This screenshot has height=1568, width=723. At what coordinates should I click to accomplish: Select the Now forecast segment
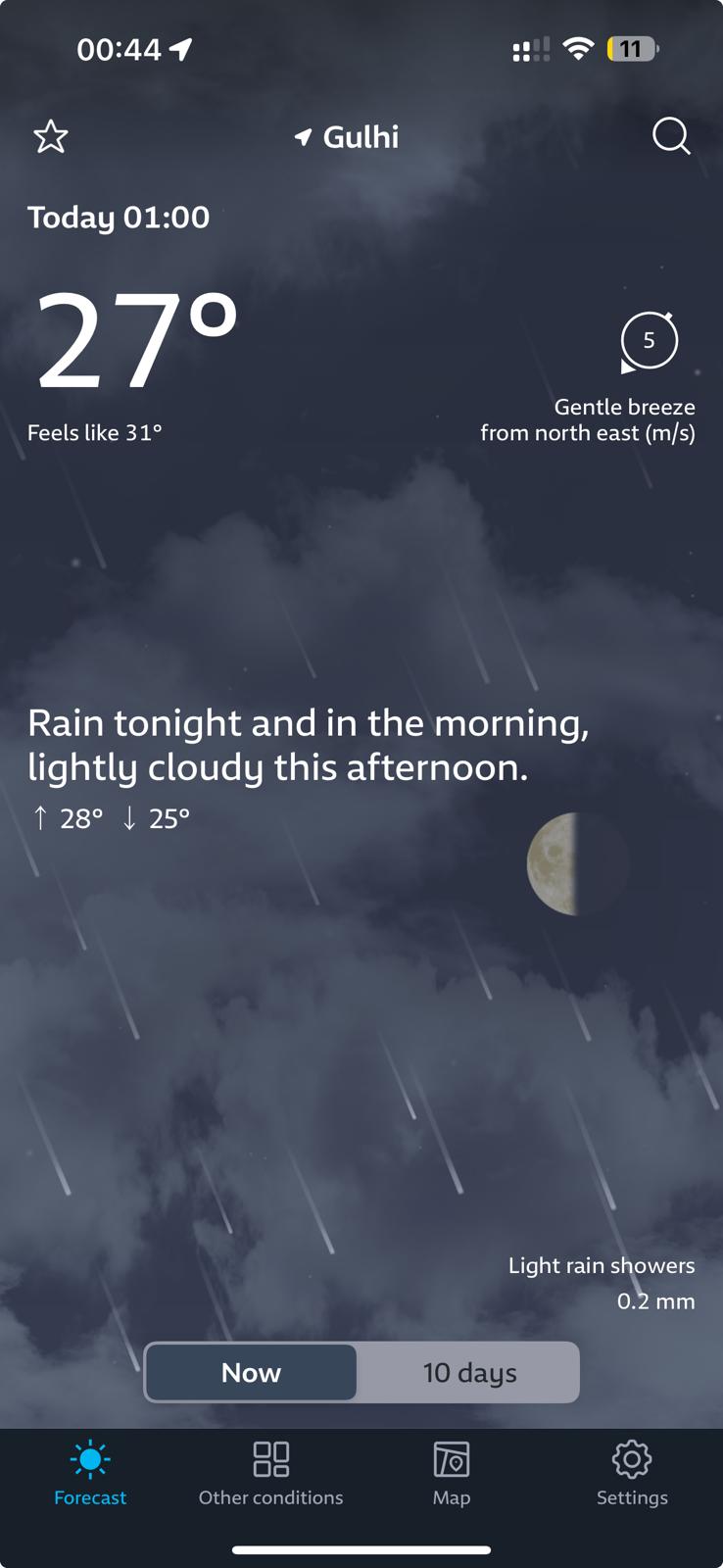point(252,1372)
